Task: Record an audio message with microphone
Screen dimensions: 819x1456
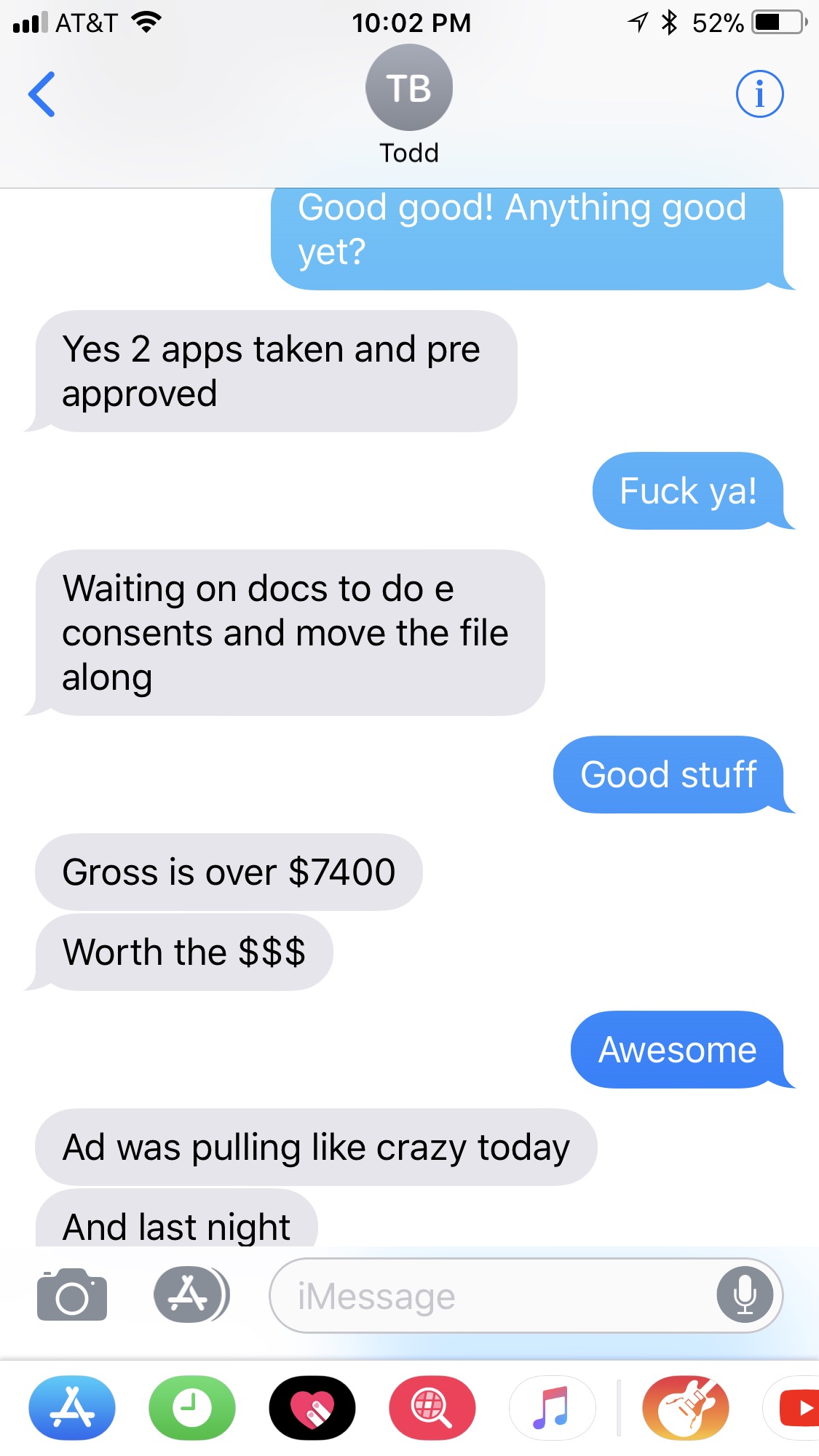Action: 744,1295
